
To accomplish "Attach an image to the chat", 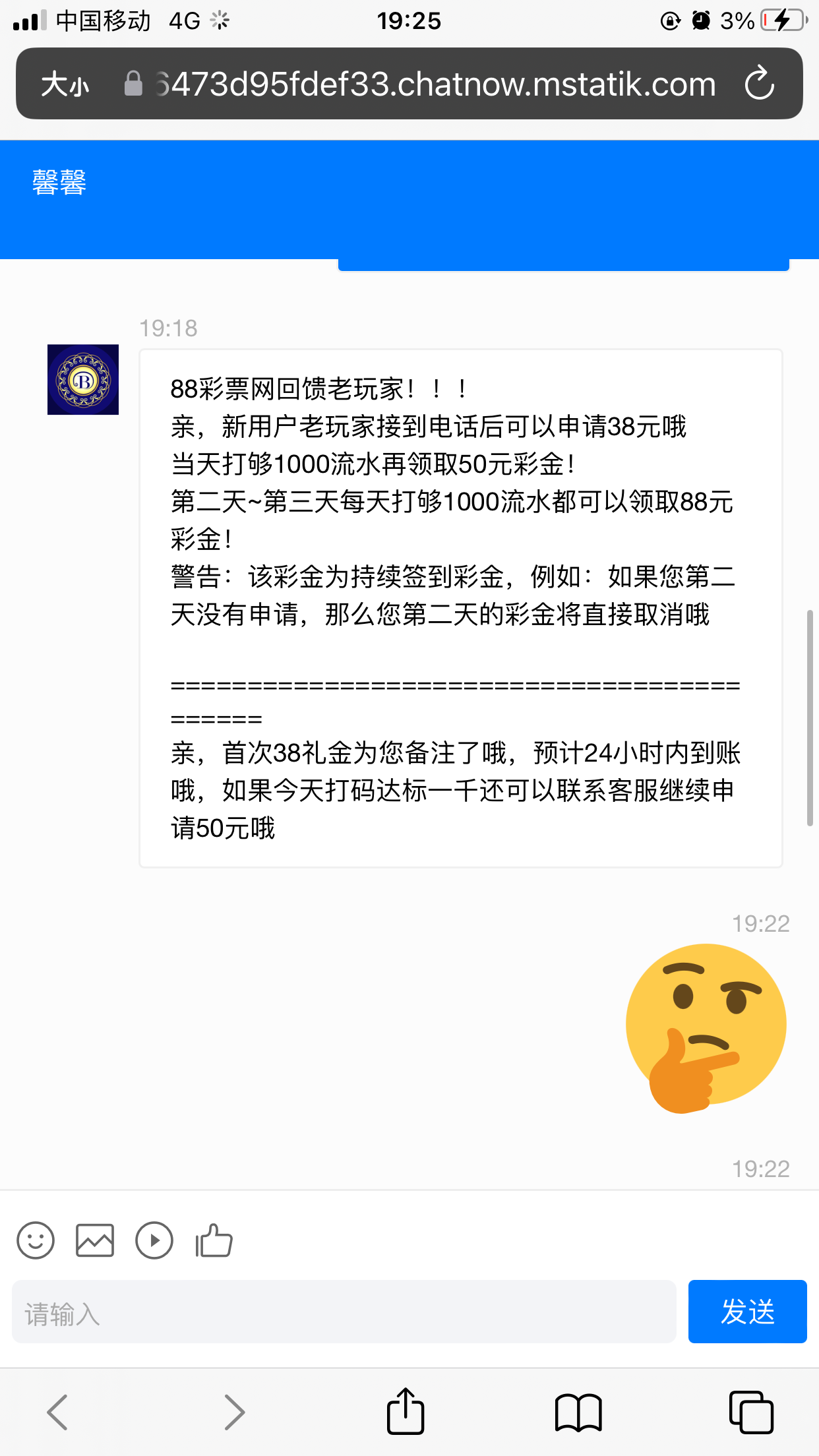I will [x=95, y=1240].
